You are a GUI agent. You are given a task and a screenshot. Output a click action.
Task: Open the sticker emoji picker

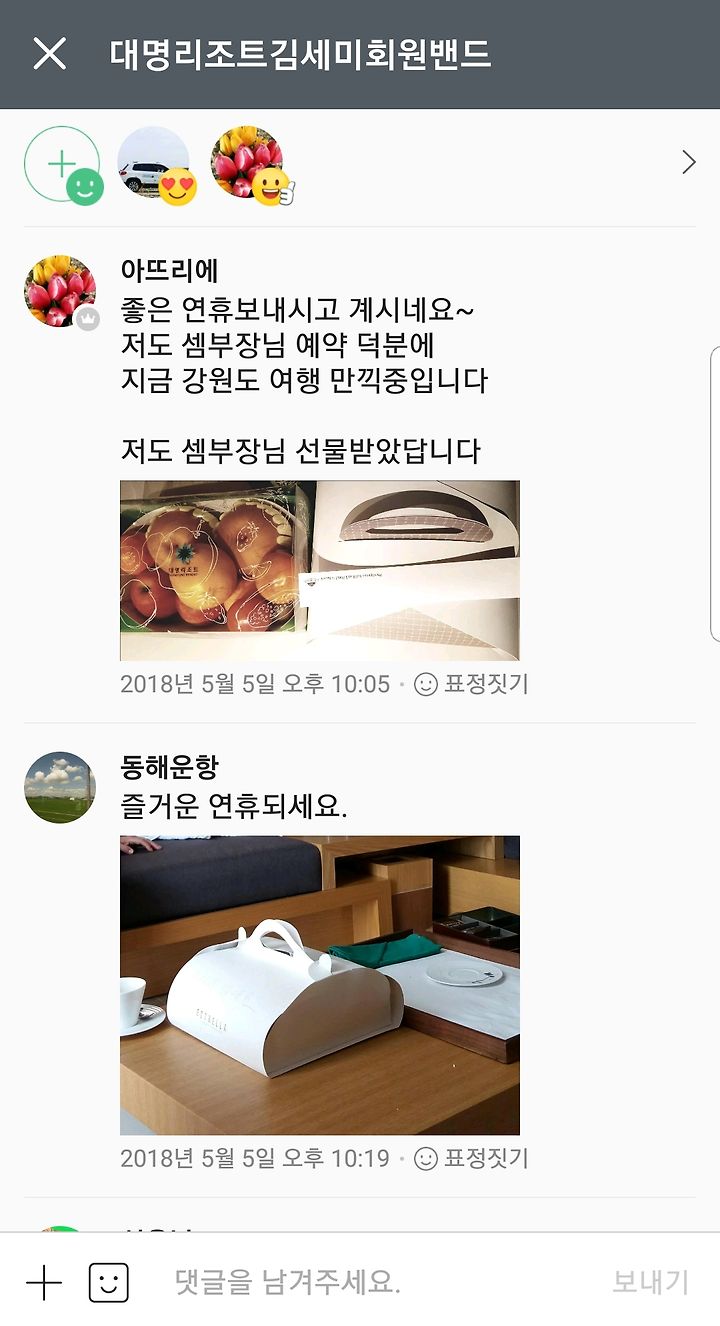[x=109, y=1282]
